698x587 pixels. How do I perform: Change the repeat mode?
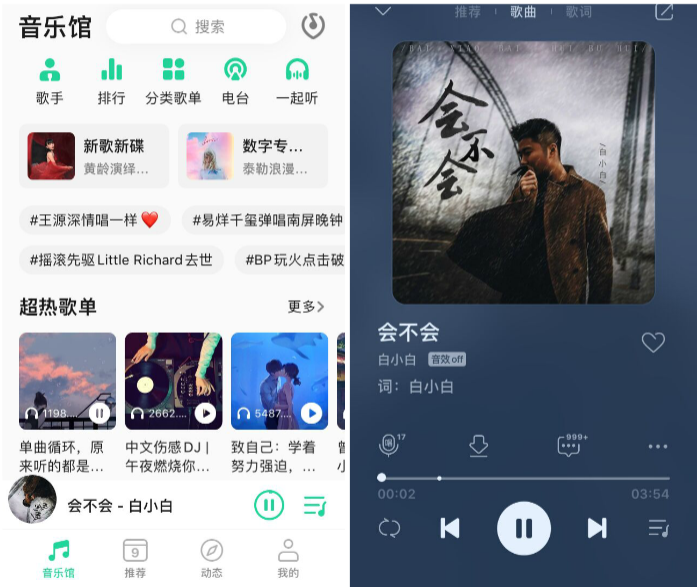pos(389,528)
